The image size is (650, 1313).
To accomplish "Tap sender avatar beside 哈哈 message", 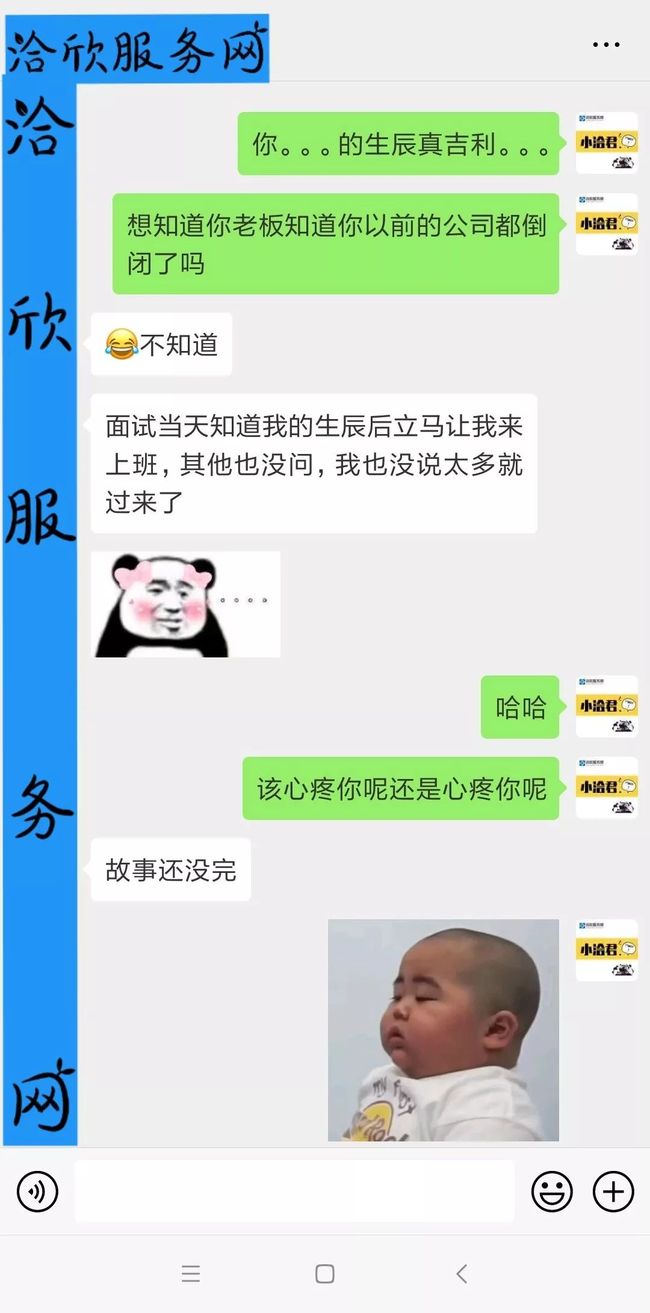I will point(606,706).
